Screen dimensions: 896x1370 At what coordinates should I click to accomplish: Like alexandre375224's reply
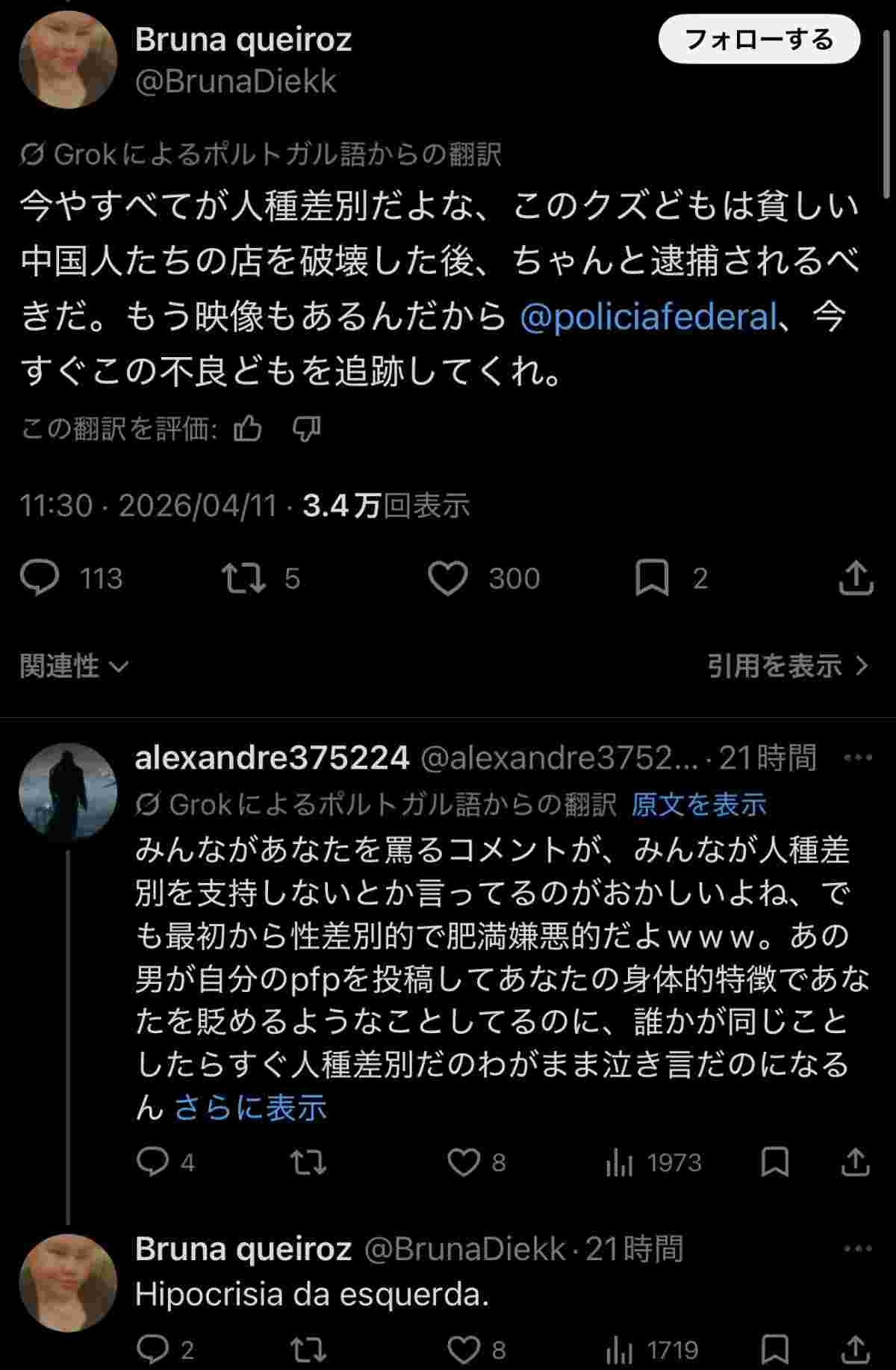[464, 1162]
